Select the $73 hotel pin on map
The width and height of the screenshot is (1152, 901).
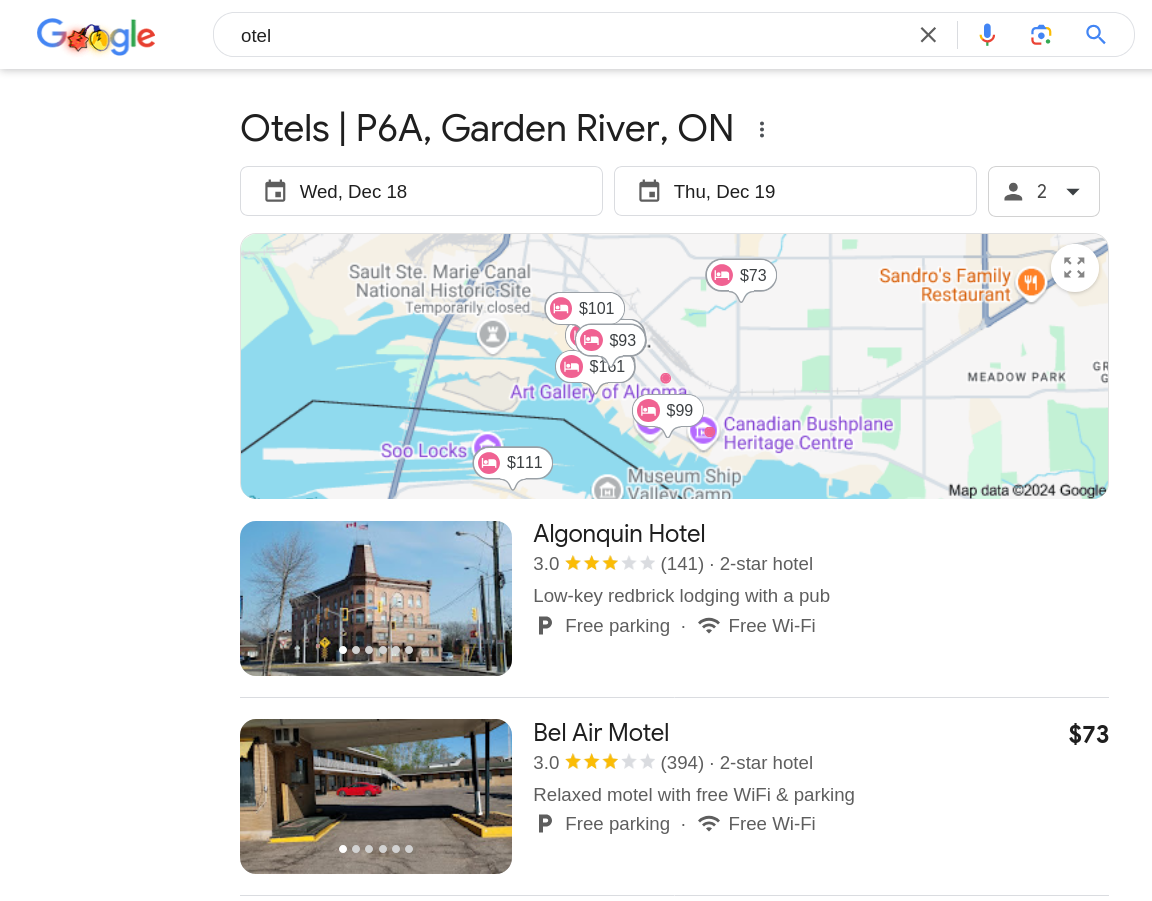coord(741,275)
